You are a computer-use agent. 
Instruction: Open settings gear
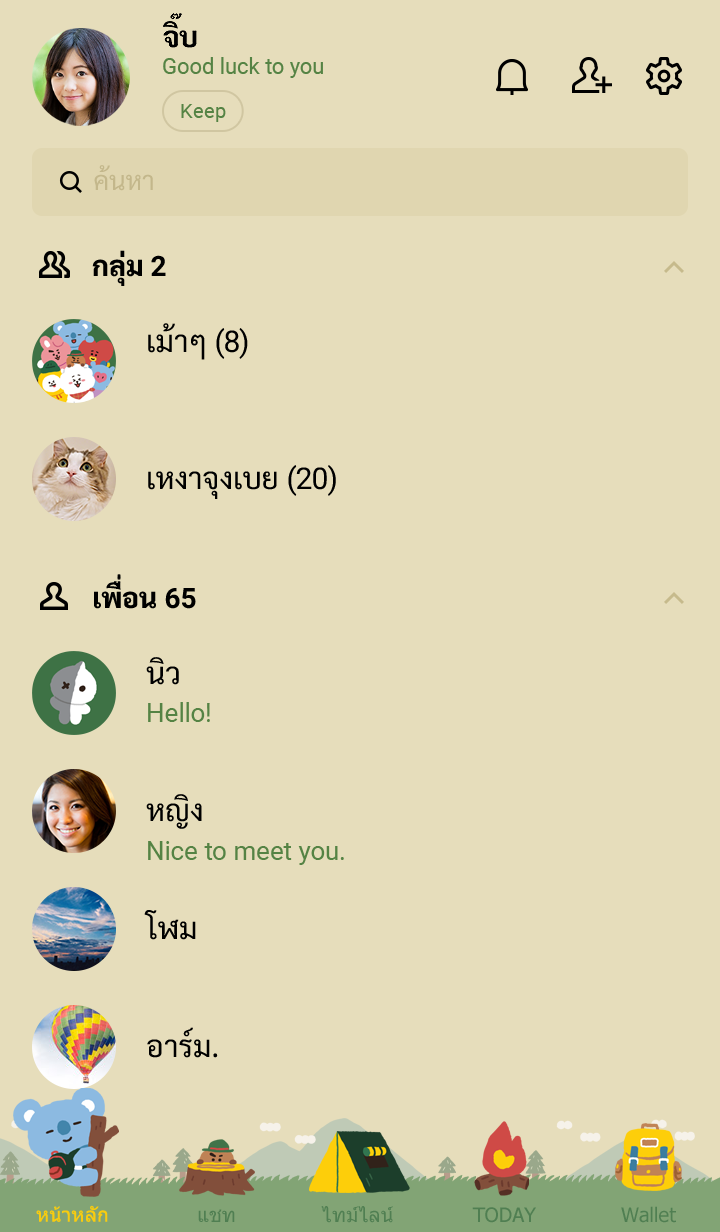[664, 77]
